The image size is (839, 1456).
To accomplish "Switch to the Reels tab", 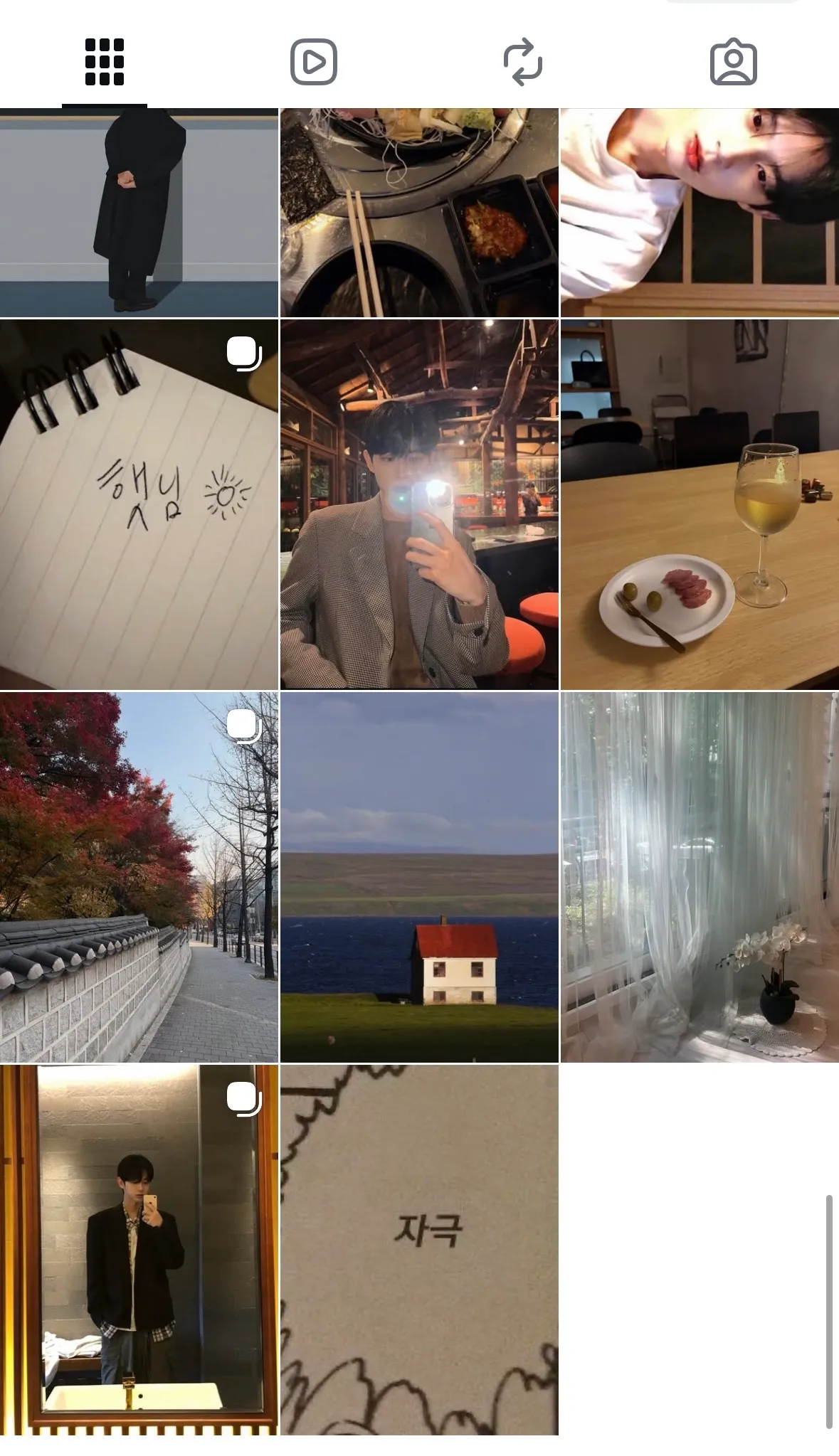I will coord(314,62).
